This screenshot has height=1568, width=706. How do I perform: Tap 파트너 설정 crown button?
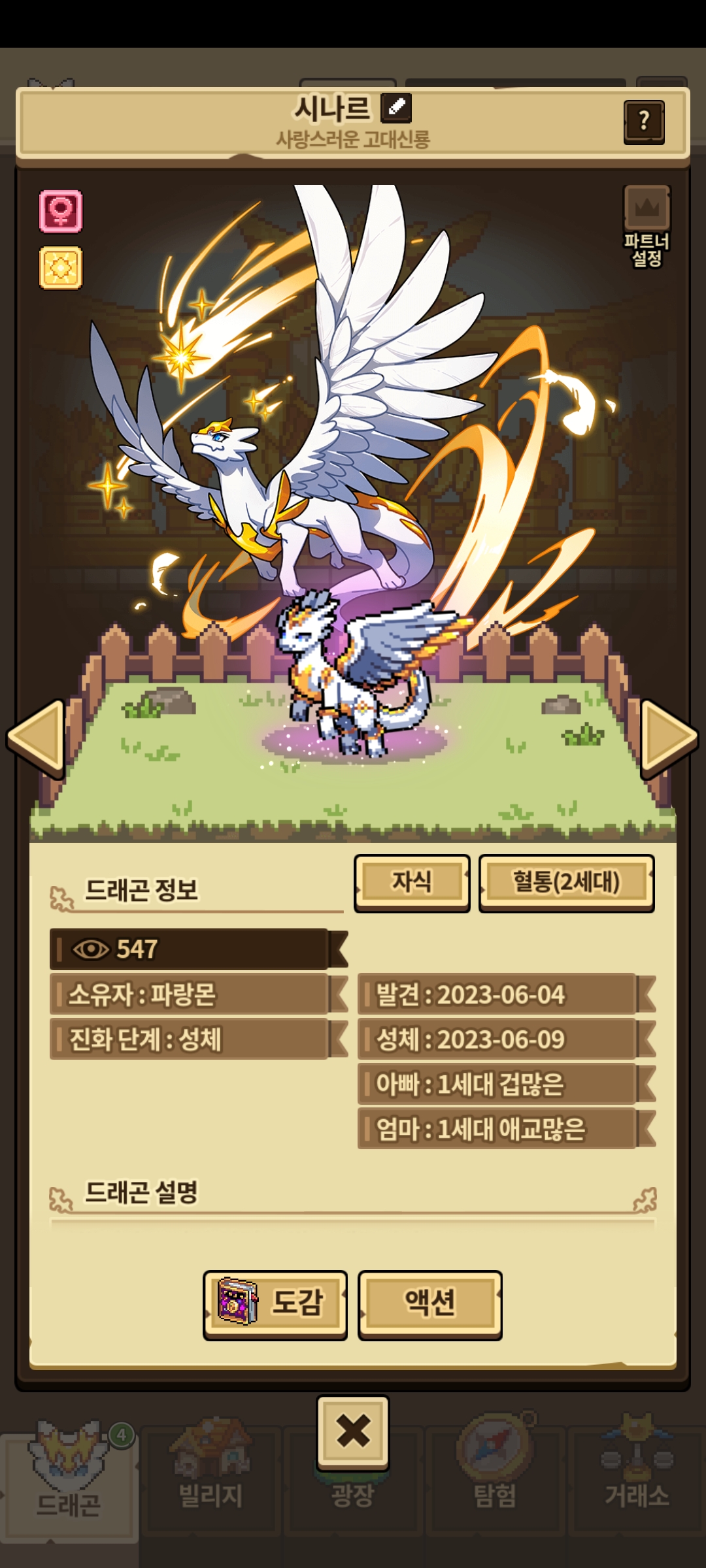pyautogui.click(x=647, y=226)
